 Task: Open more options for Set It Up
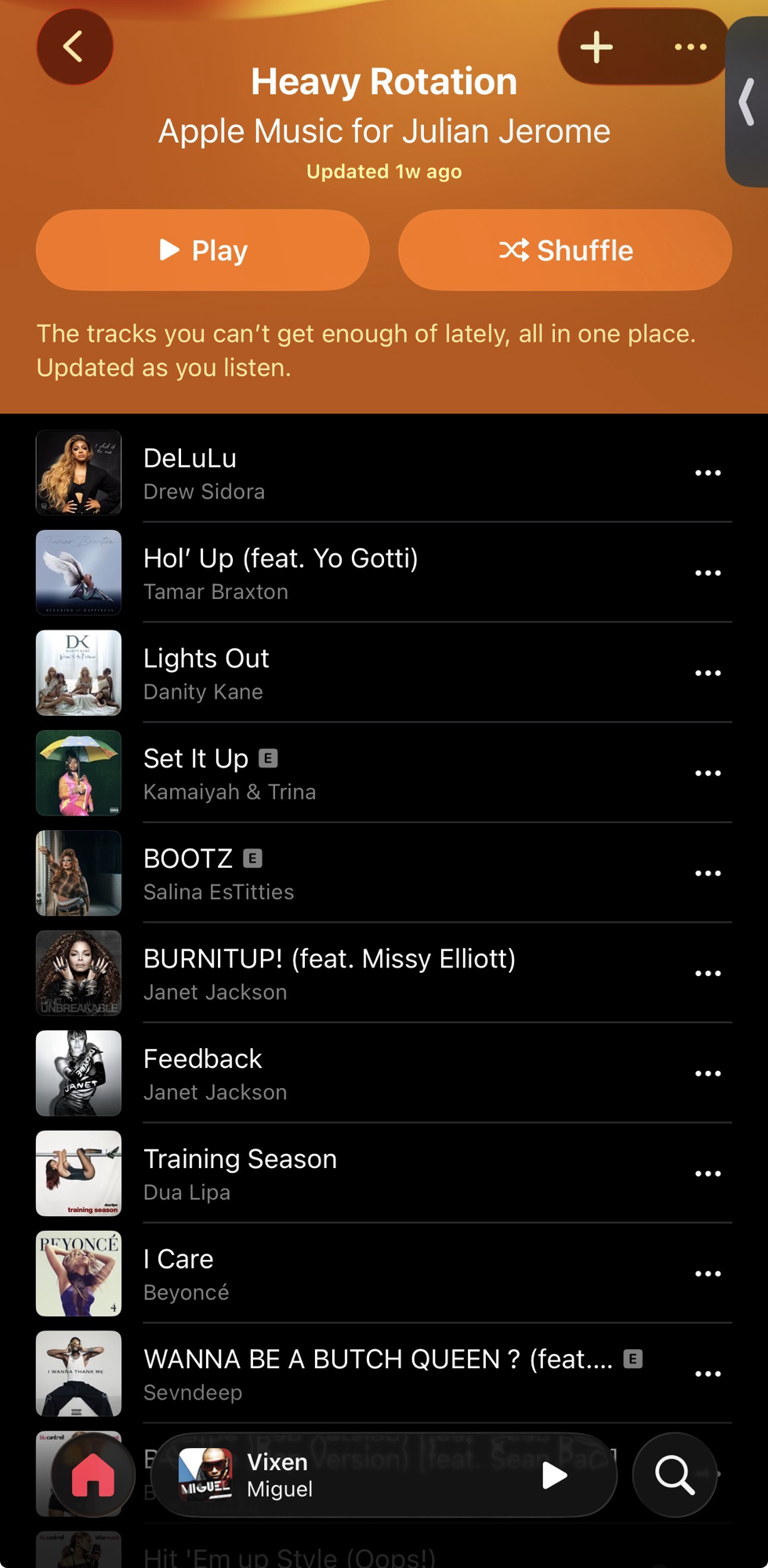[708, 773]
